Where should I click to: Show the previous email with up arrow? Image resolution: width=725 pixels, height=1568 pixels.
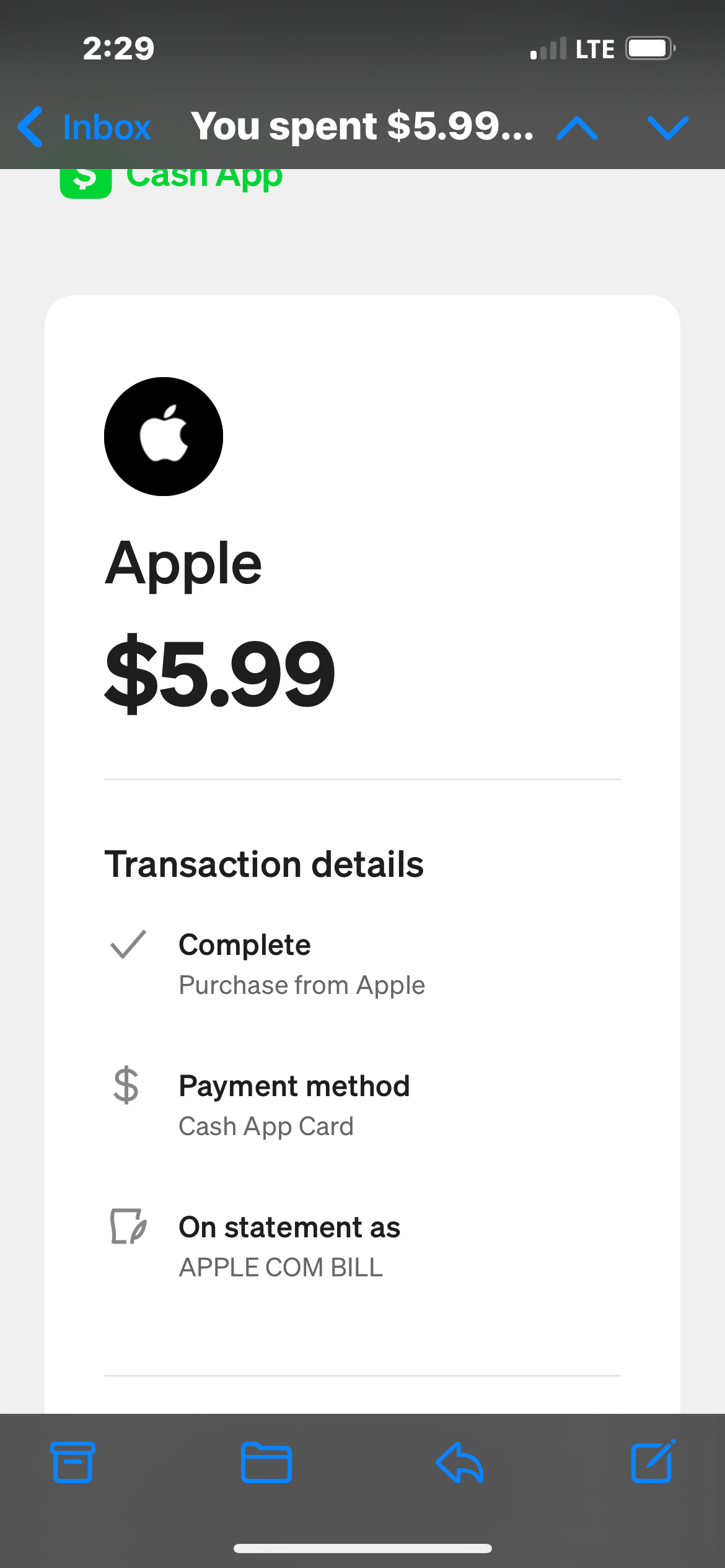(577, 128)
